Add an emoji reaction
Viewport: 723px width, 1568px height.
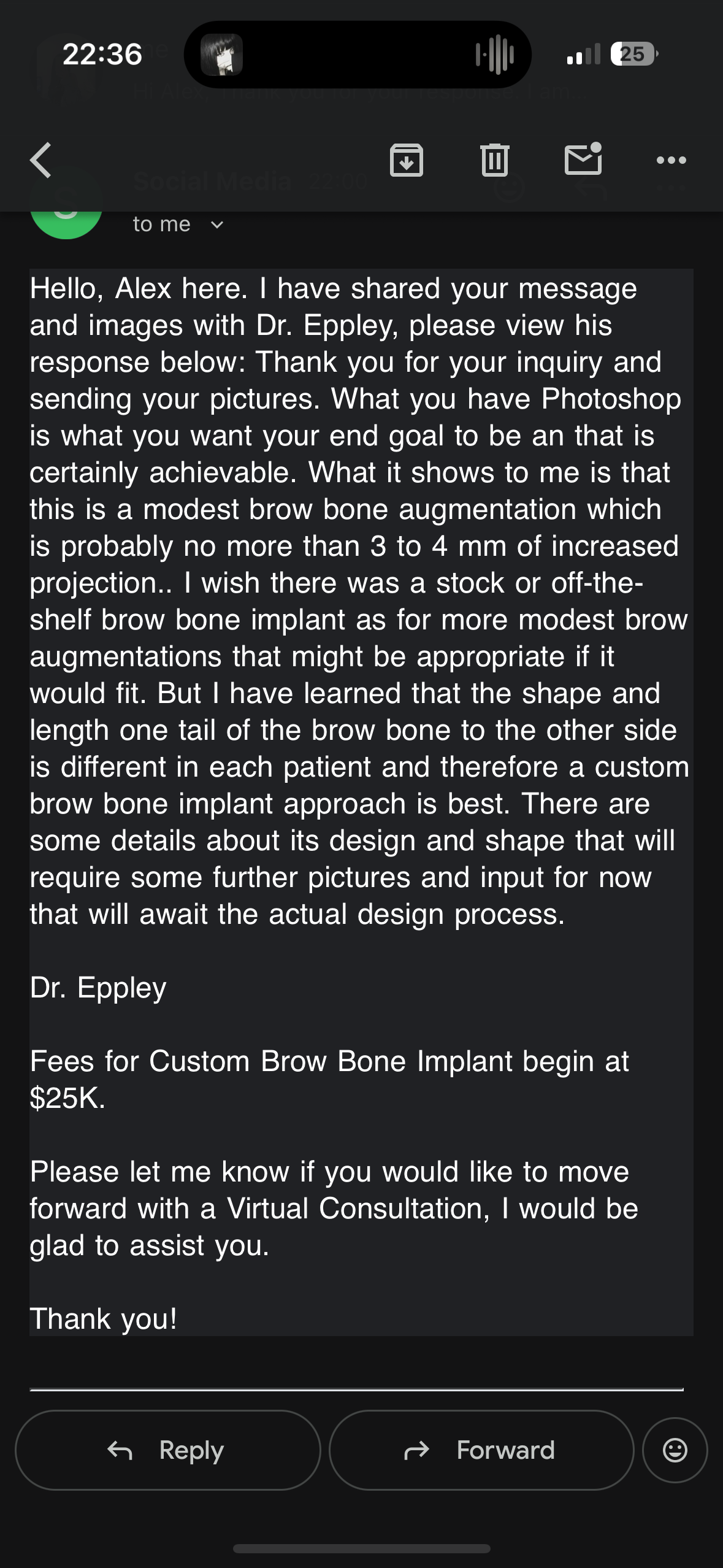[675, 1450]
